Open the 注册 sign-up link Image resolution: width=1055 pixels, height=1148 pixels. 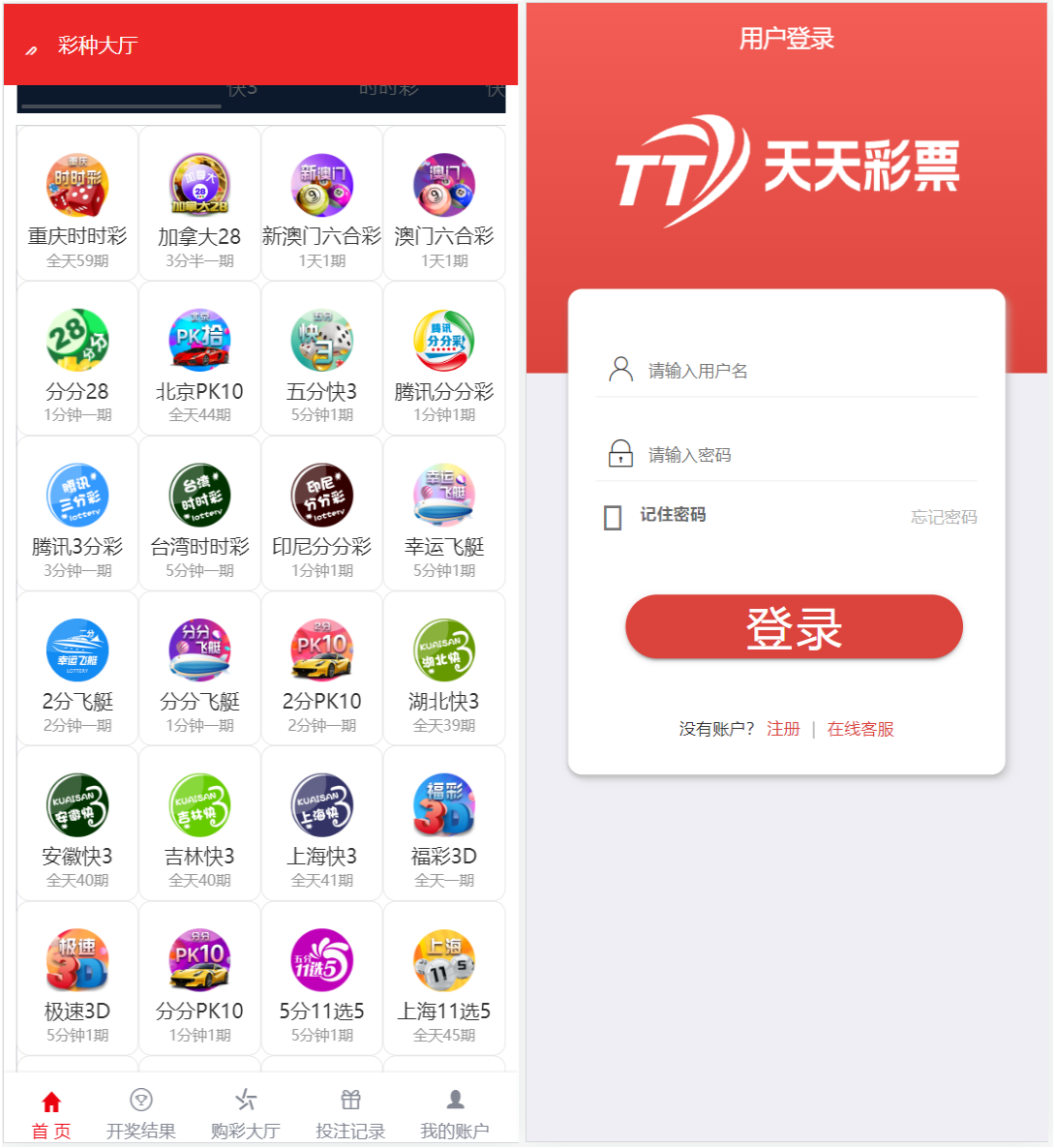[783, 729]
